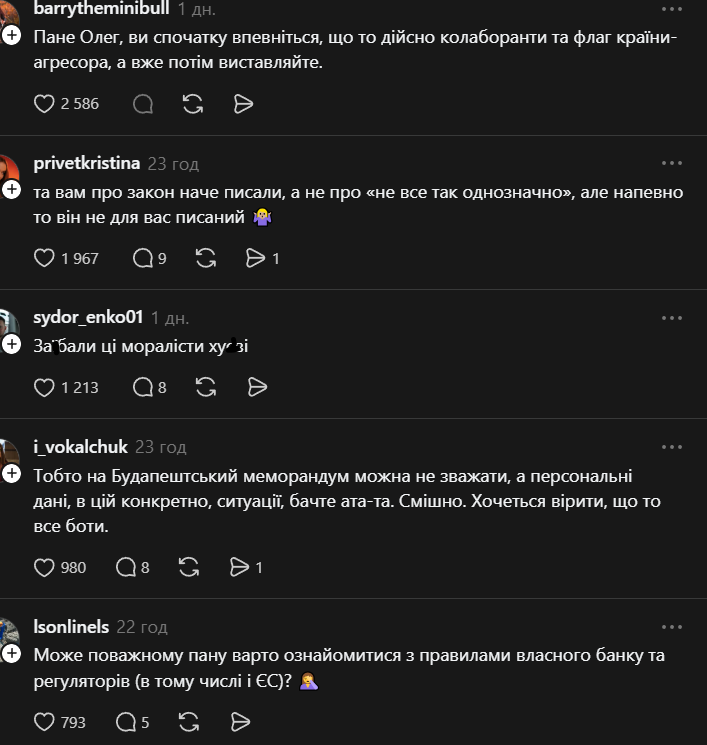Reply to barrytheminibull's comment

click(143, 103)
